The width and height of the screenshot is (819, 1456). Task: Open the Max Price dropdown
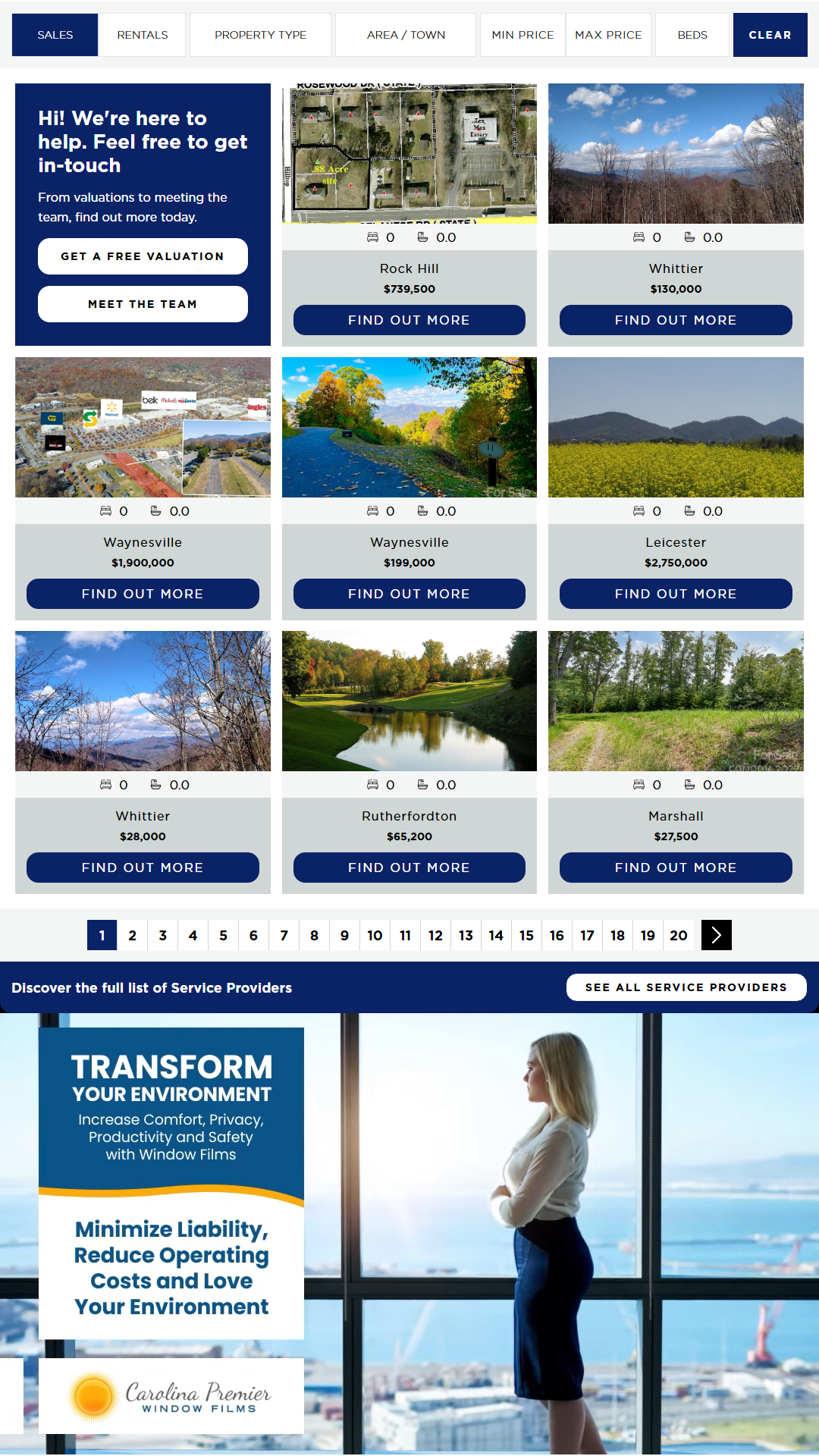click(608, 35)
